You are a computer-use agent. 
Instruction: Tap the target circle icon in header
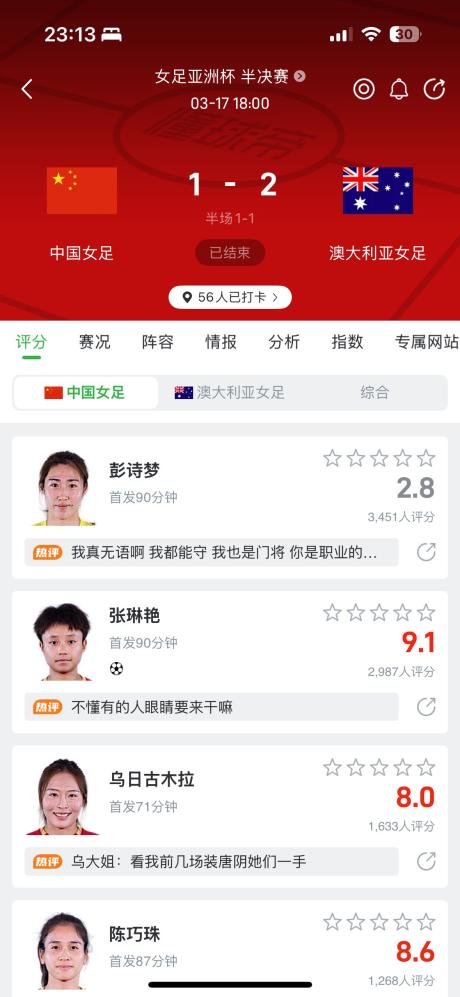pos(364,90)
